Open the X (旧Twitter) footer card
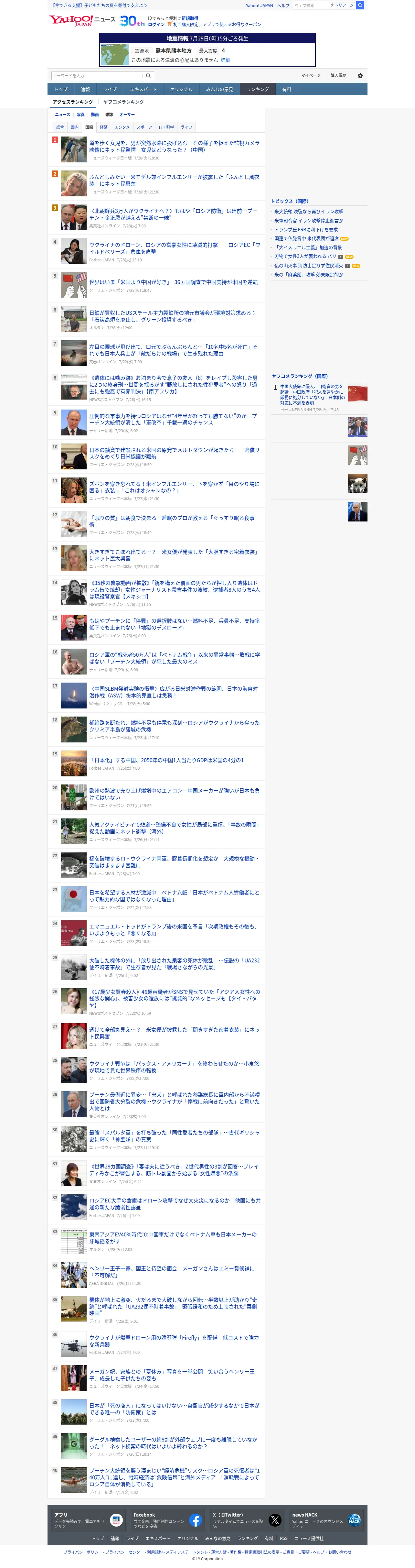415x1568 pixels. pyautogui.click(x=246, y=1520)
